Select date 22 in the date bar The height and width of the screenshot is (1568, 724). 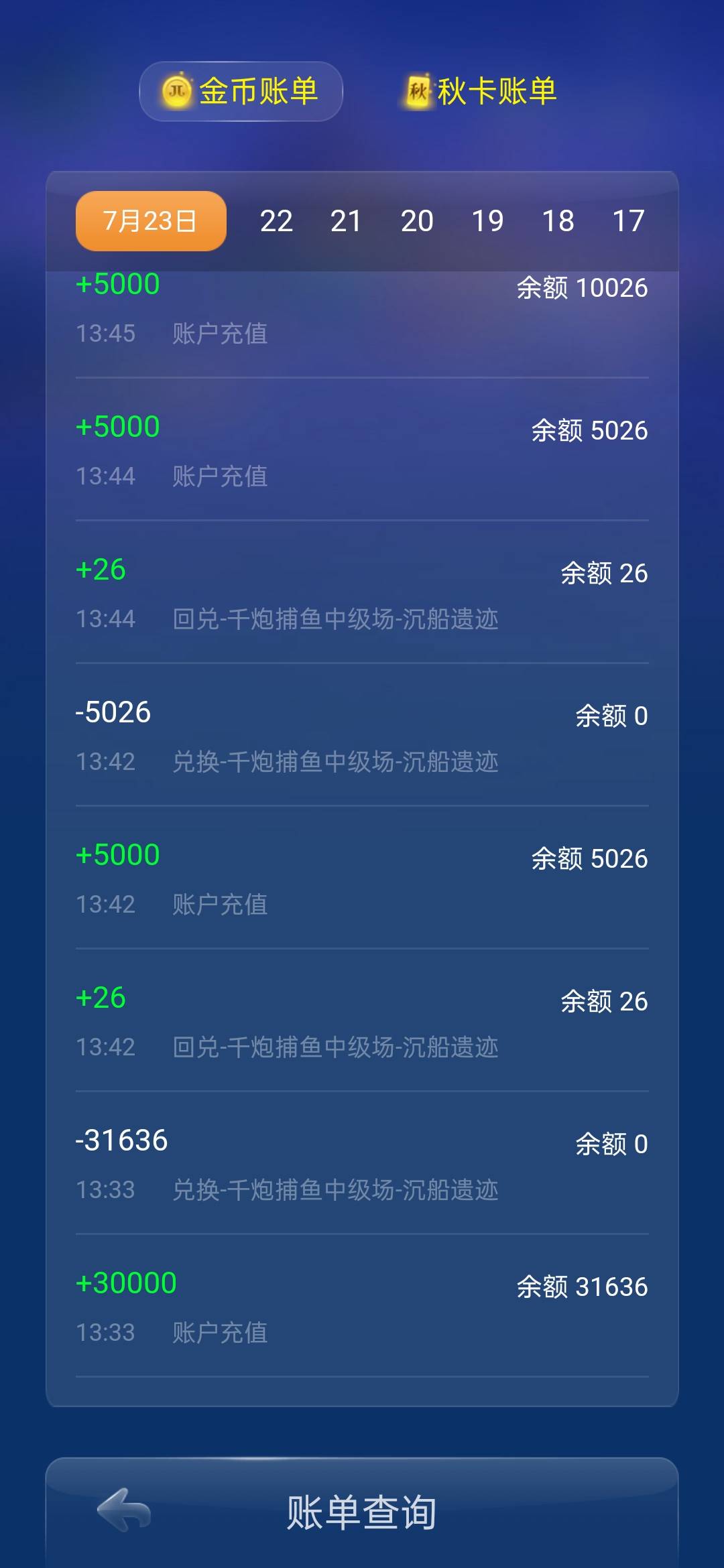point(277,220)
